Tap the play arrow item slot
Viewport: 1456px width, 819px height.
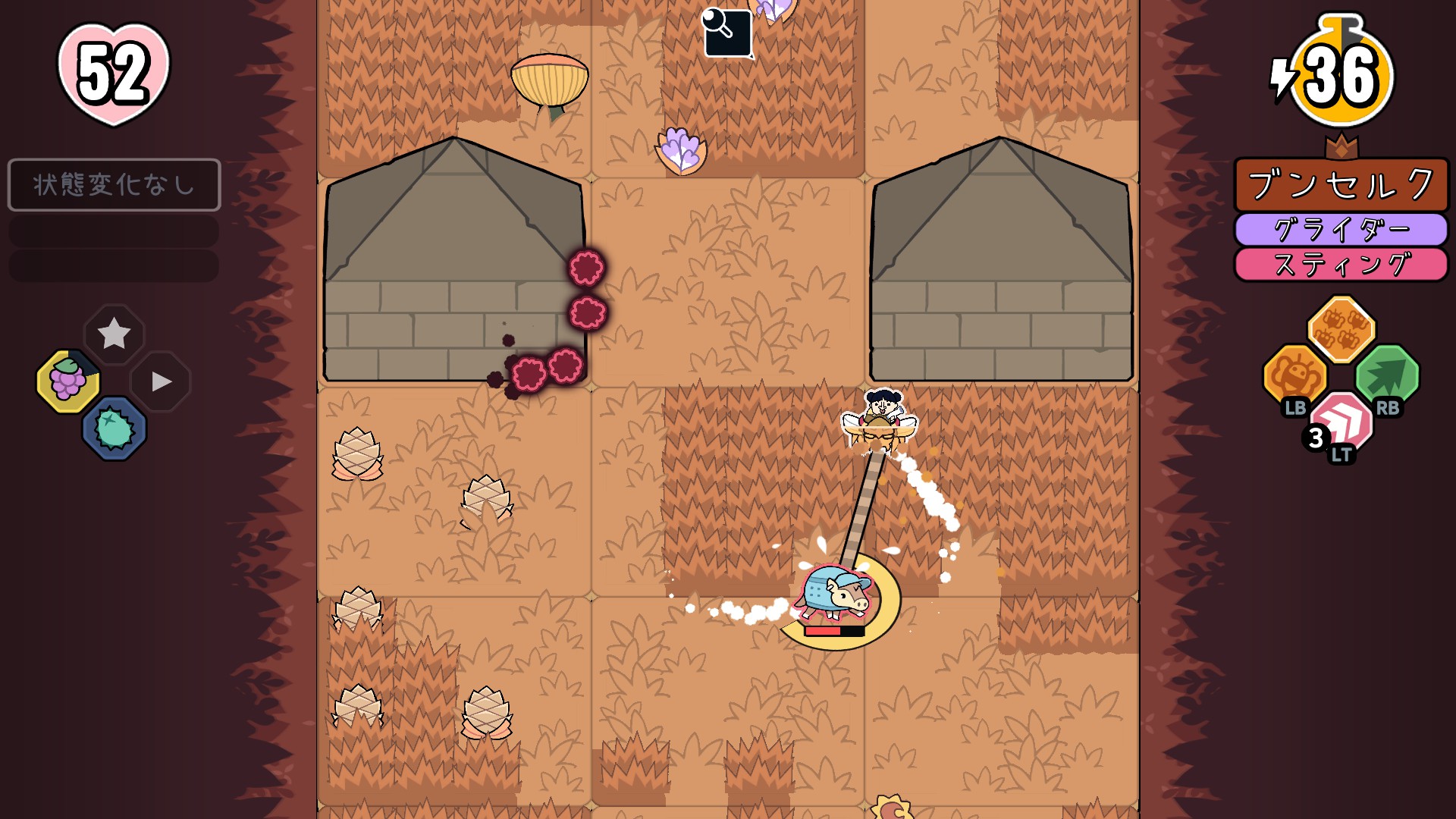161,381
